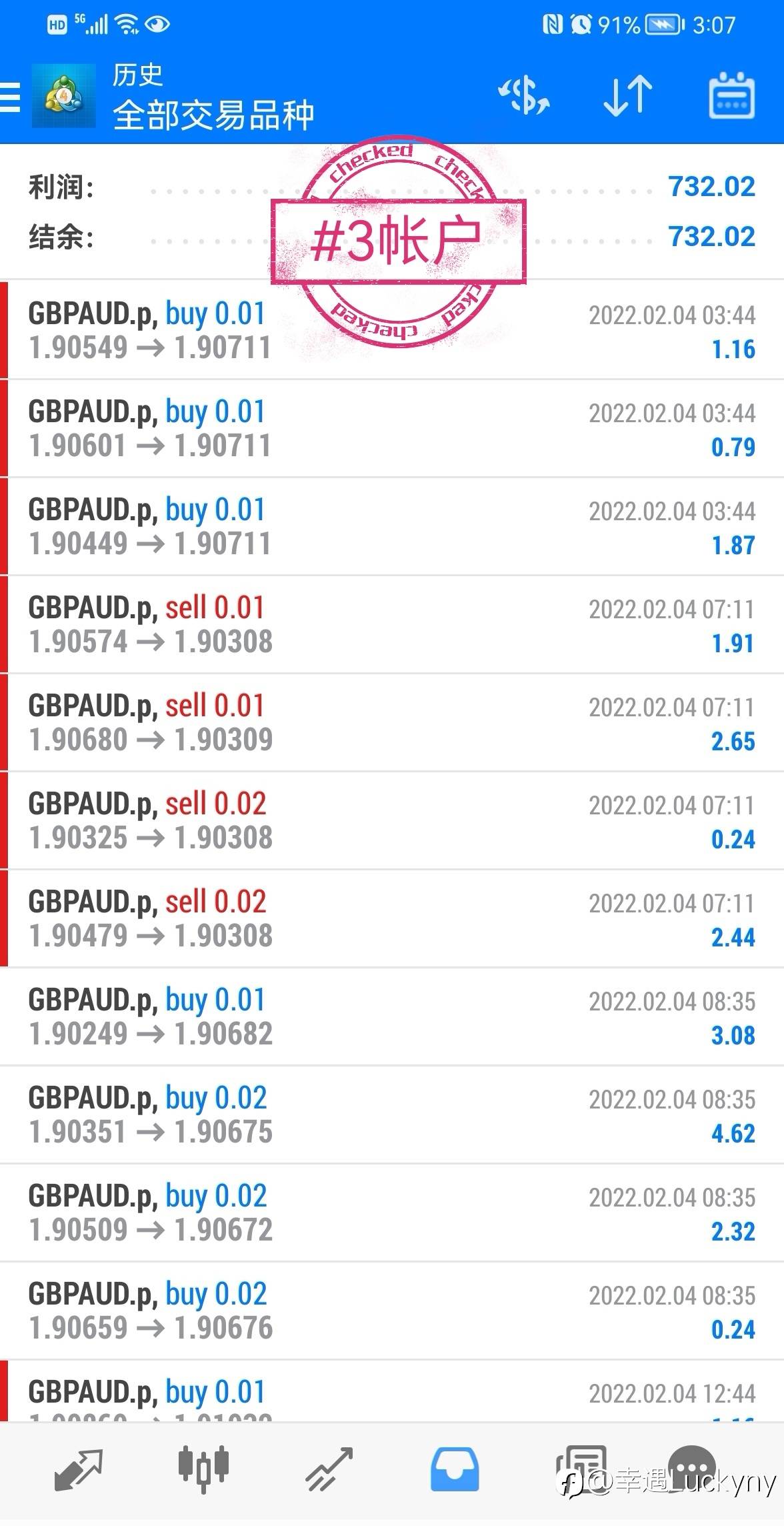Switch to the Trade tab

(329, 1470)
